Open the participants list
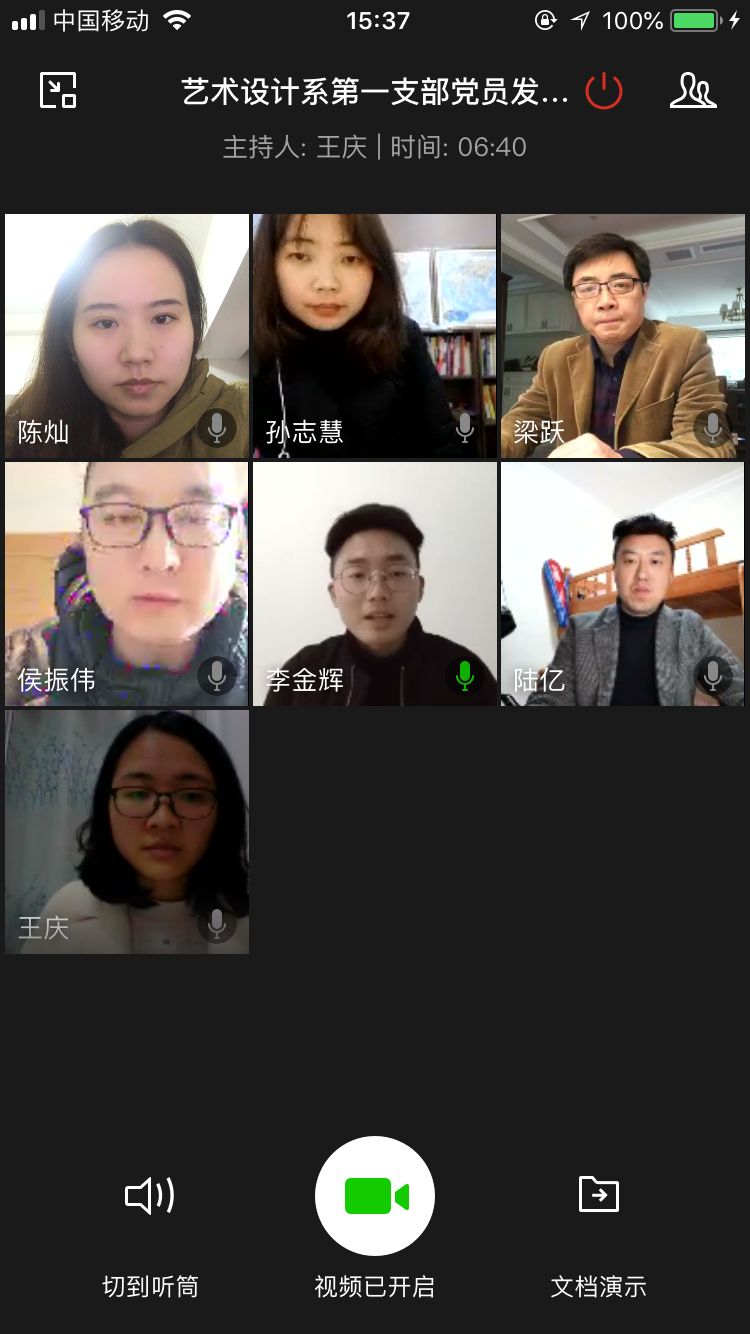 click(692, 91)
